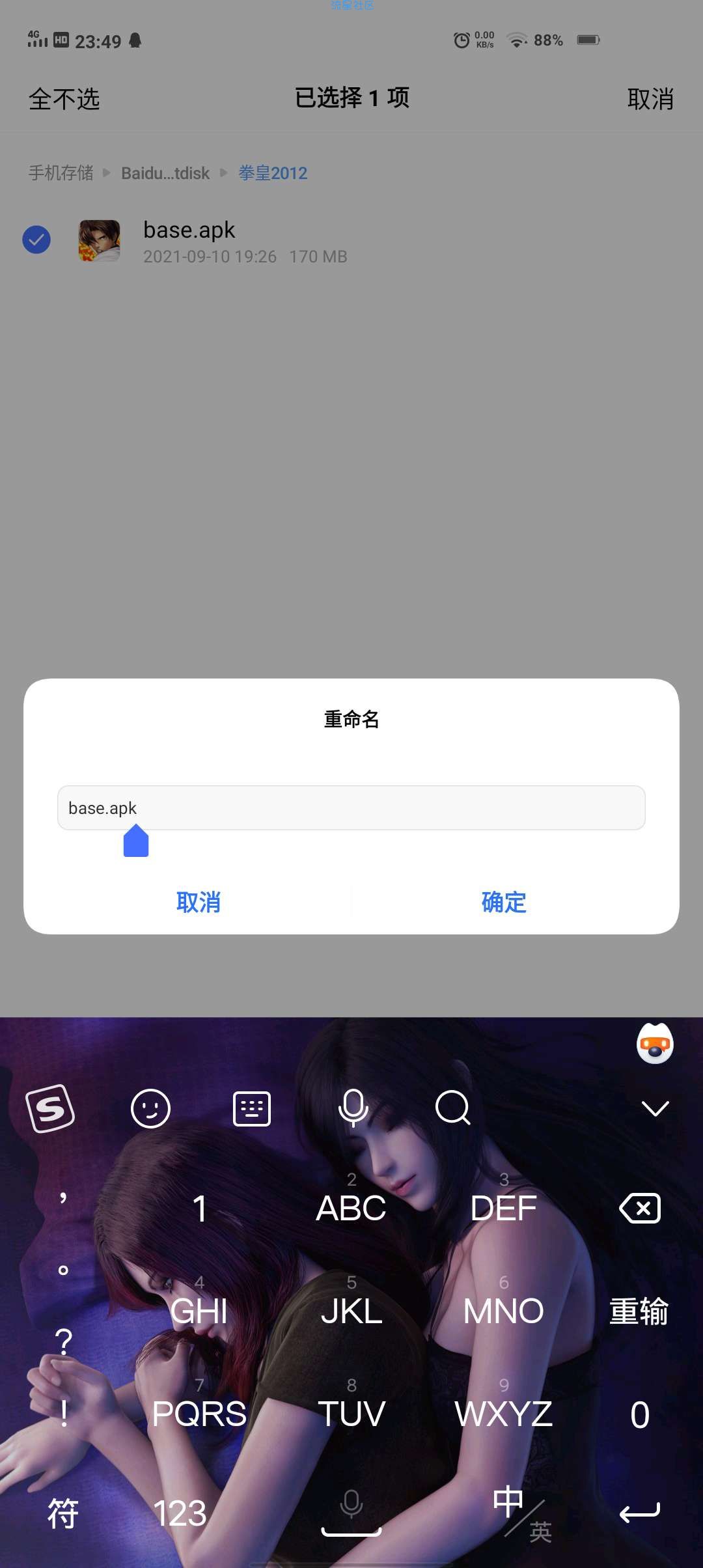
Task: Collapse the keyboard with the down chevron
Action: coord(655,1108)
